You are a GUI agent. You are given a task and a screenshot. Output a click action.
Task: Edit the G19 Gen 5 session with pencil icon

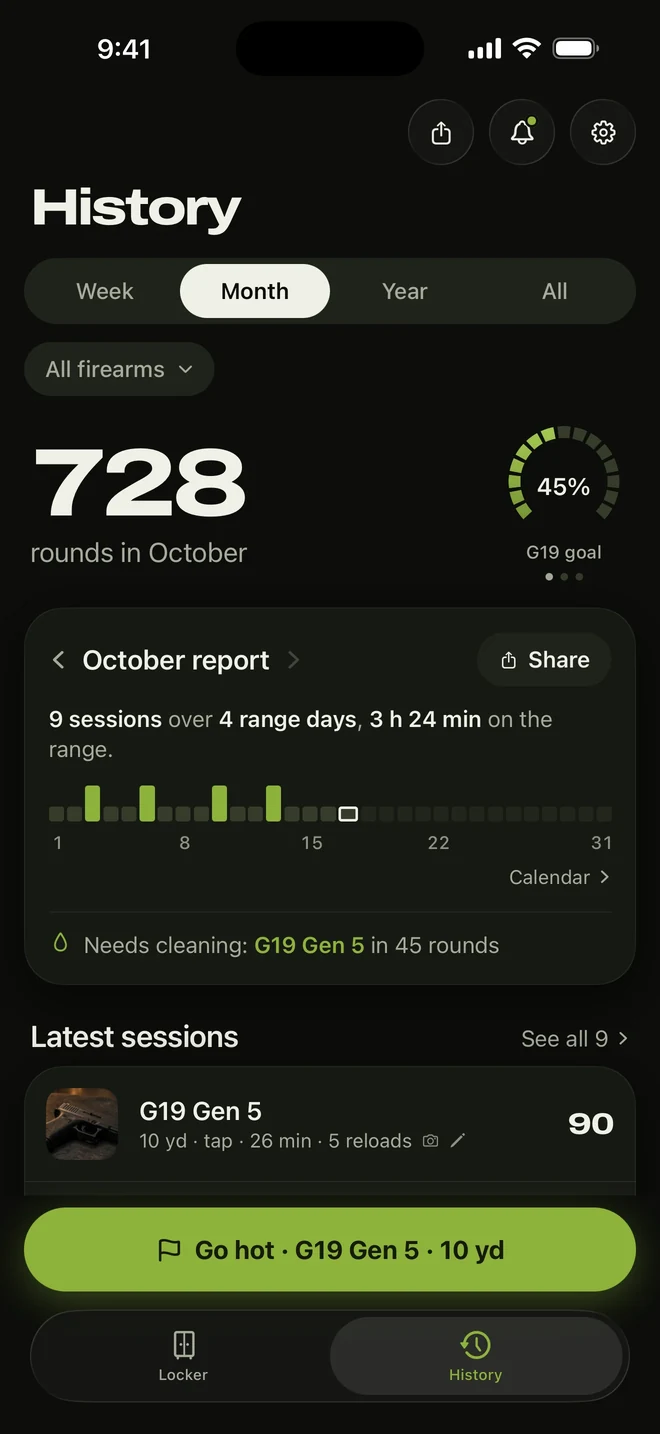pos(458,1141)
